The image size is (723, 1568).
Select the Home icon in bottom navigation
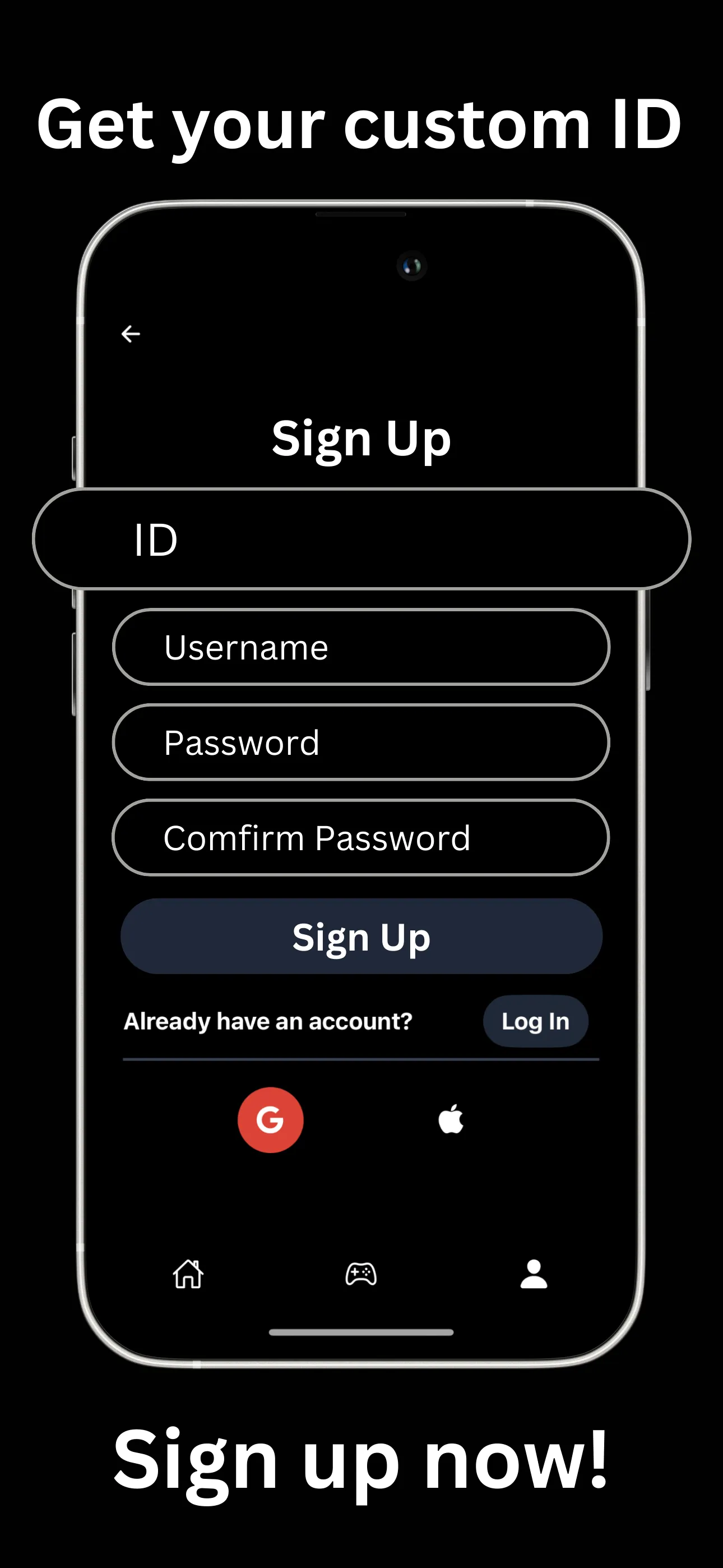pos(189,1274)
